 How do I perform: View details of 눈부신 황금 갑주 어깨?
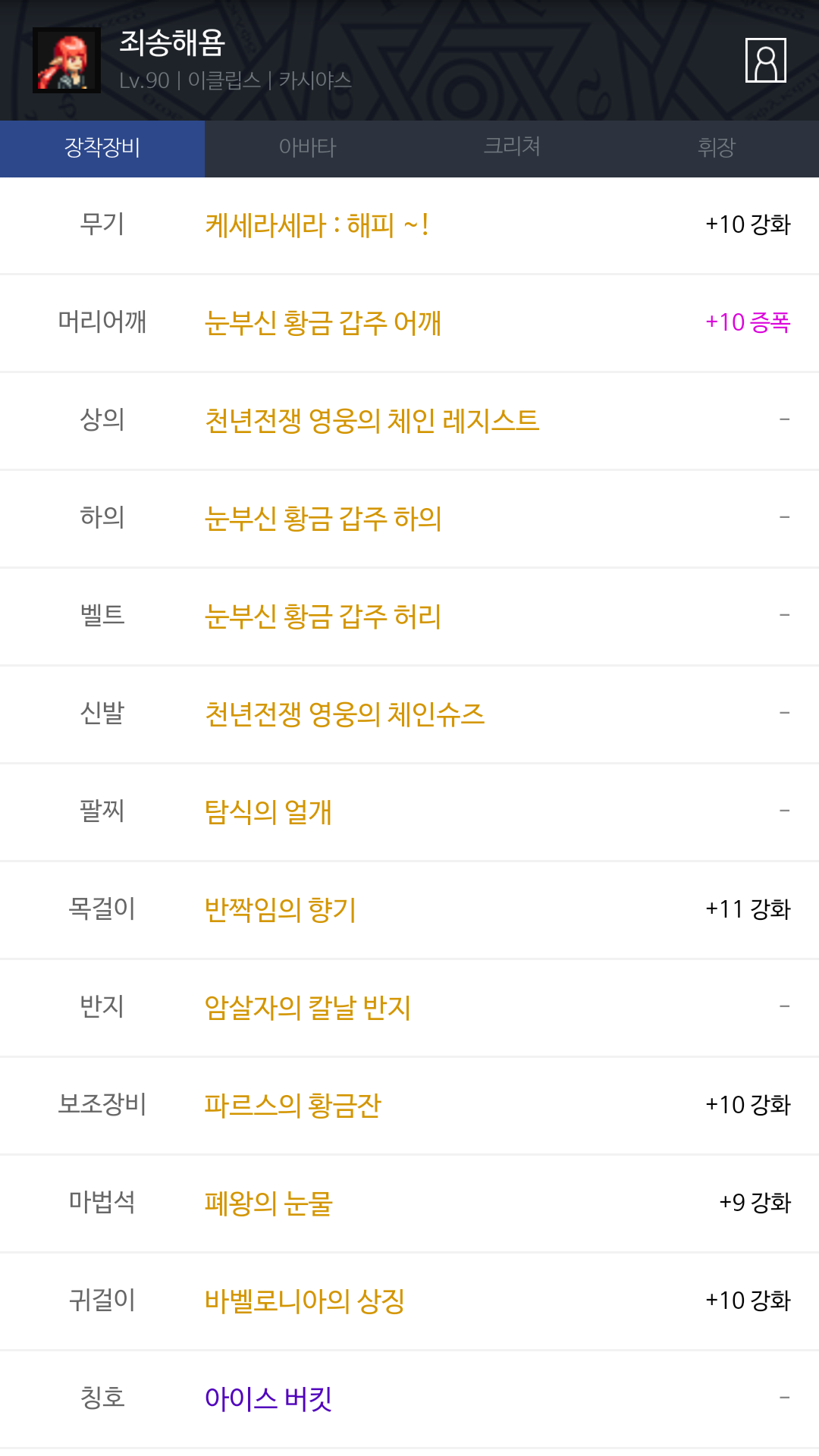(x=323, y=323)
